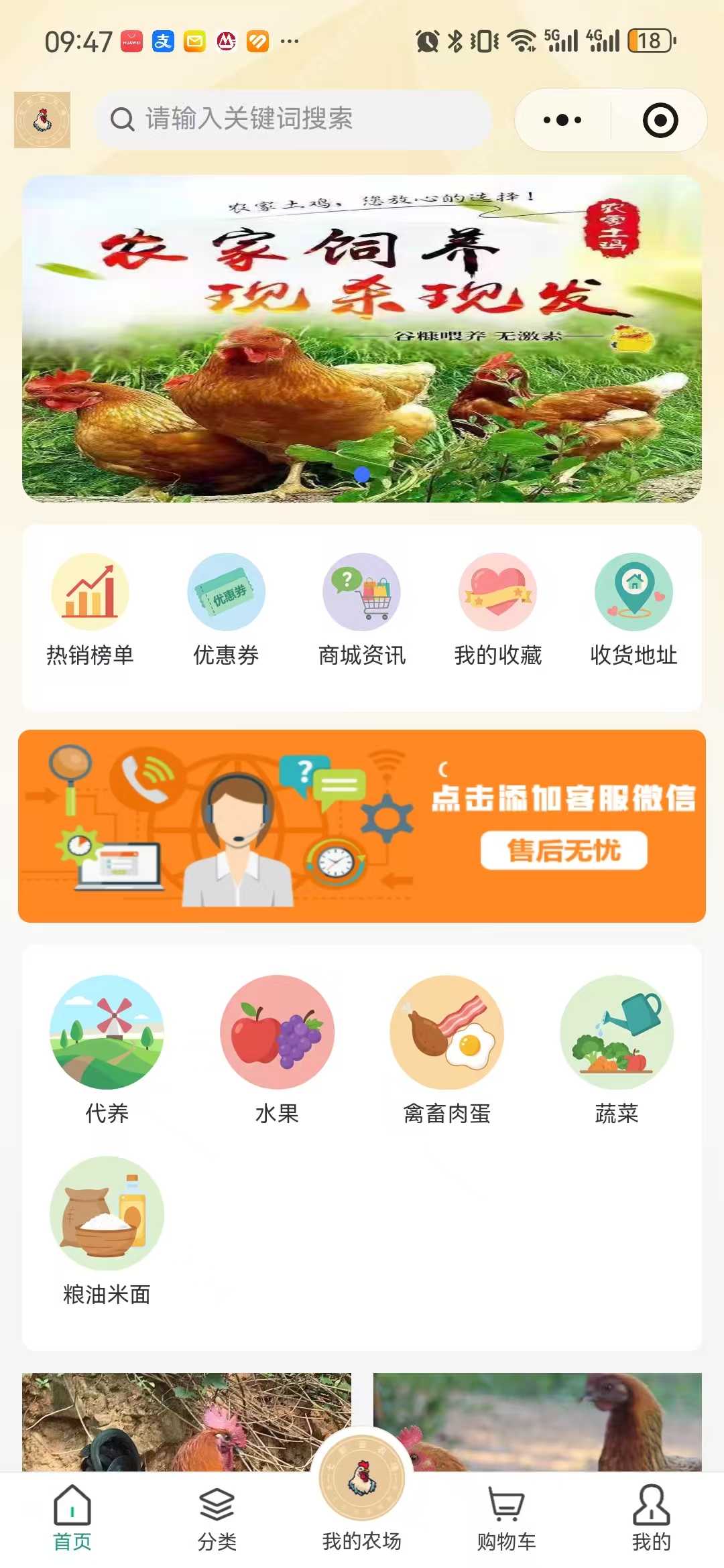Browse the 代养 category
Screen dimensions: 724x1568
pyautogui.click(x=107, y=1049)
